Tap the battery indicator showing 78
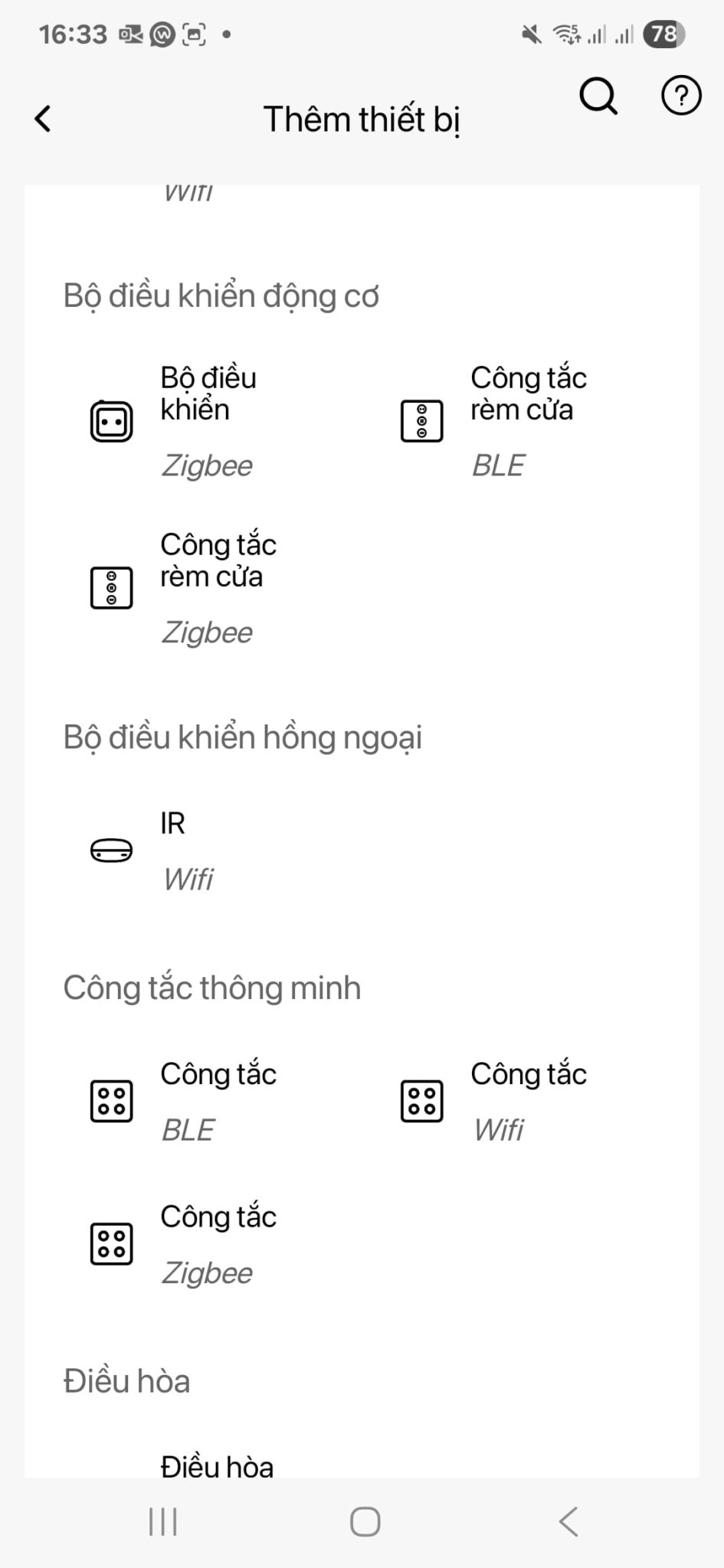This screenshot has width=724, height=1568. click(663, 32)
